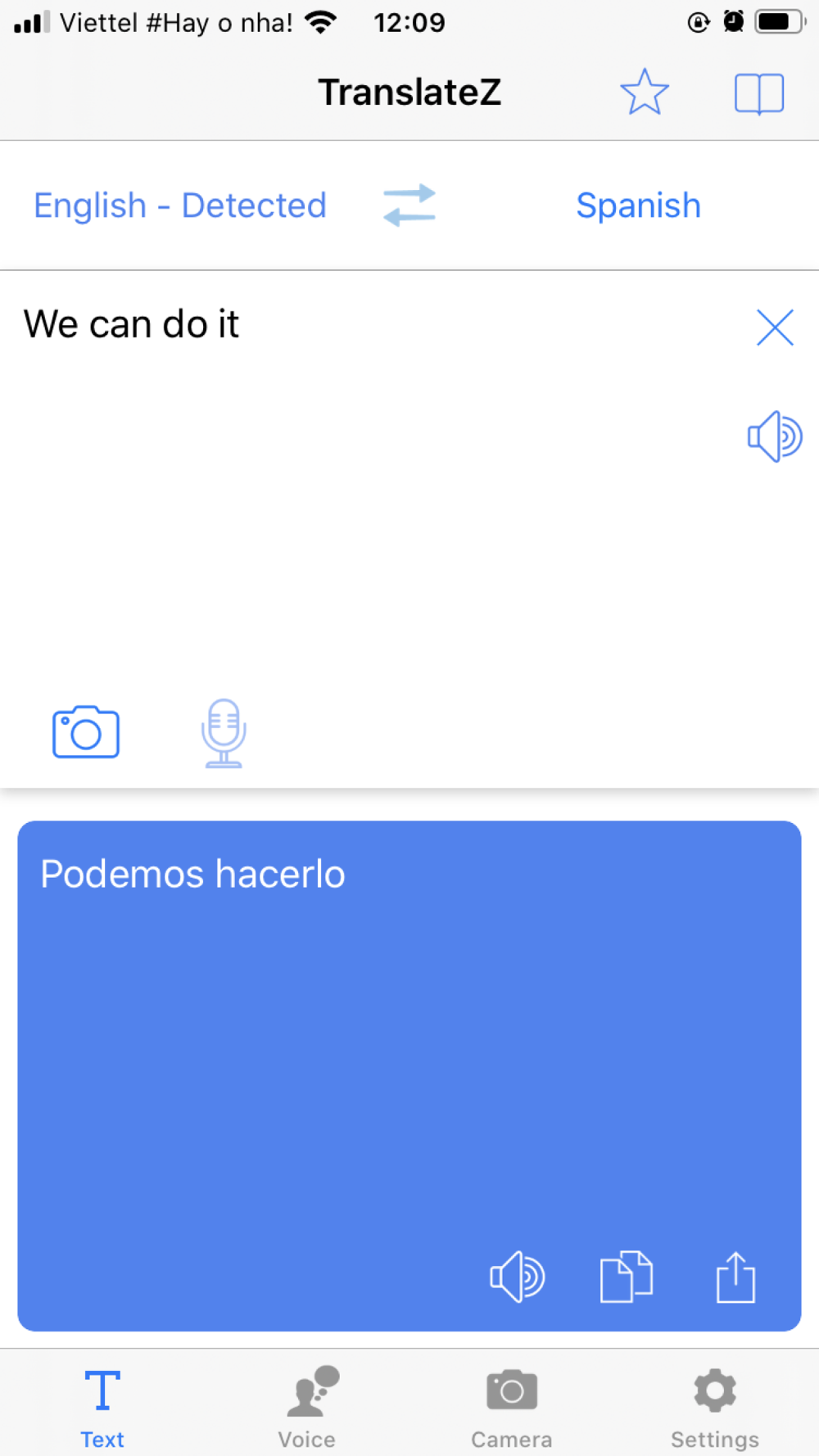Image resolution: width=819 pixels, height=1456 pixels.
Task: Share the translated text
Action: pos(735,1277)
